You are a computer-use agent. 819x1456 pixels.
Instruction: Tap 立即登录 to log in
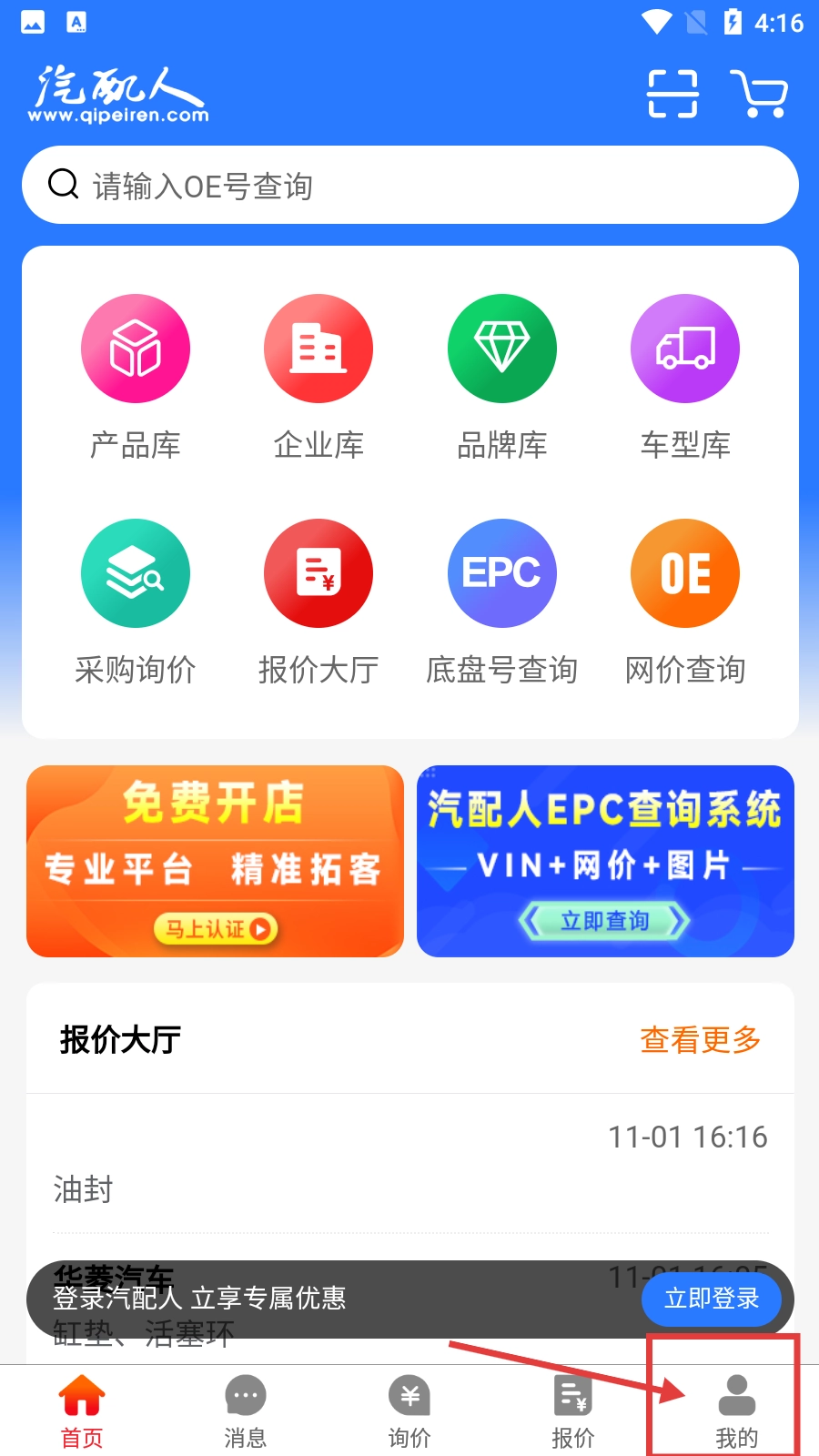712,1299
